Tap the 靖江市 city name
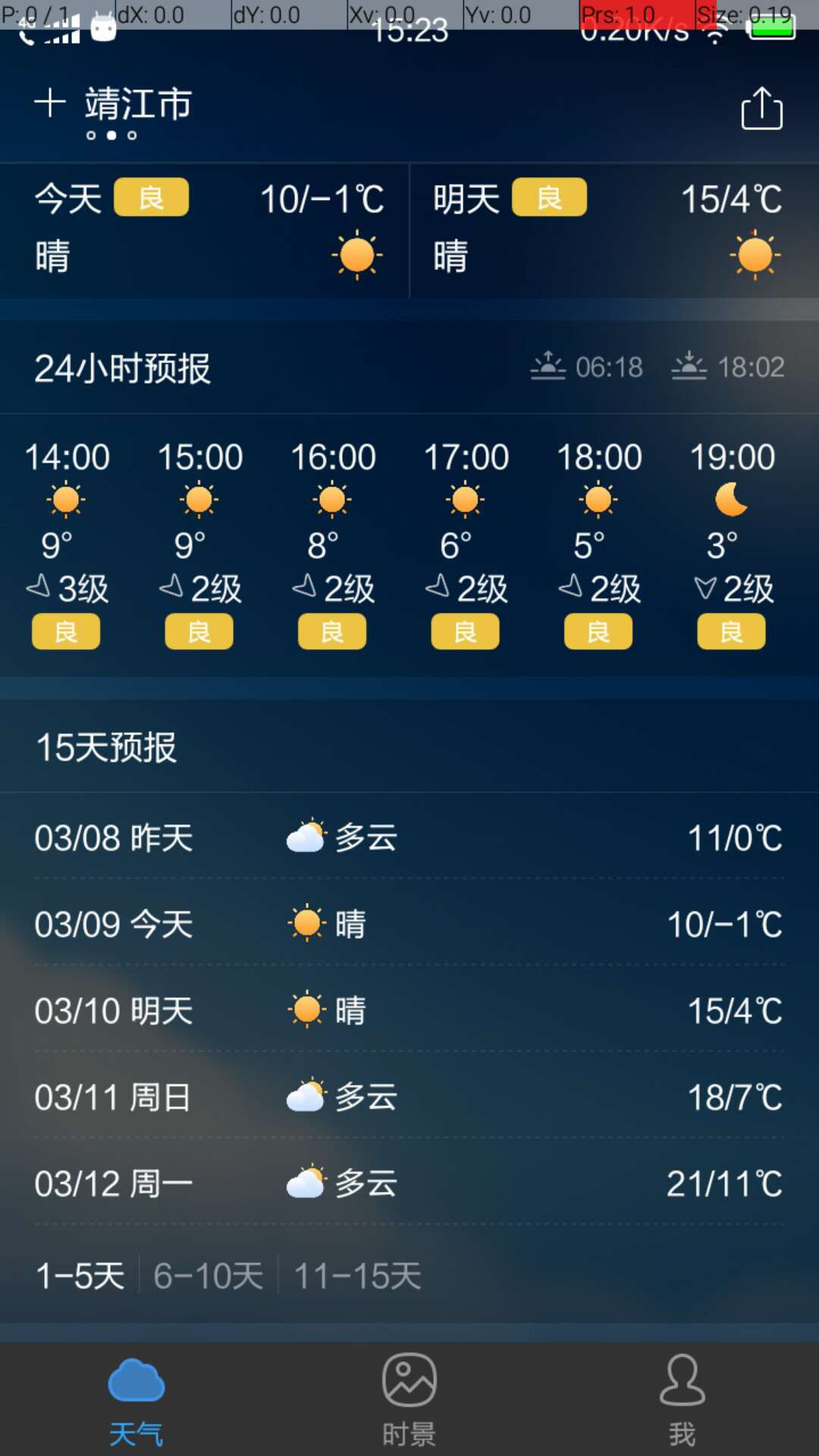Image resolution: width=819 pixels, height=1456 pixels. (138, 104)
